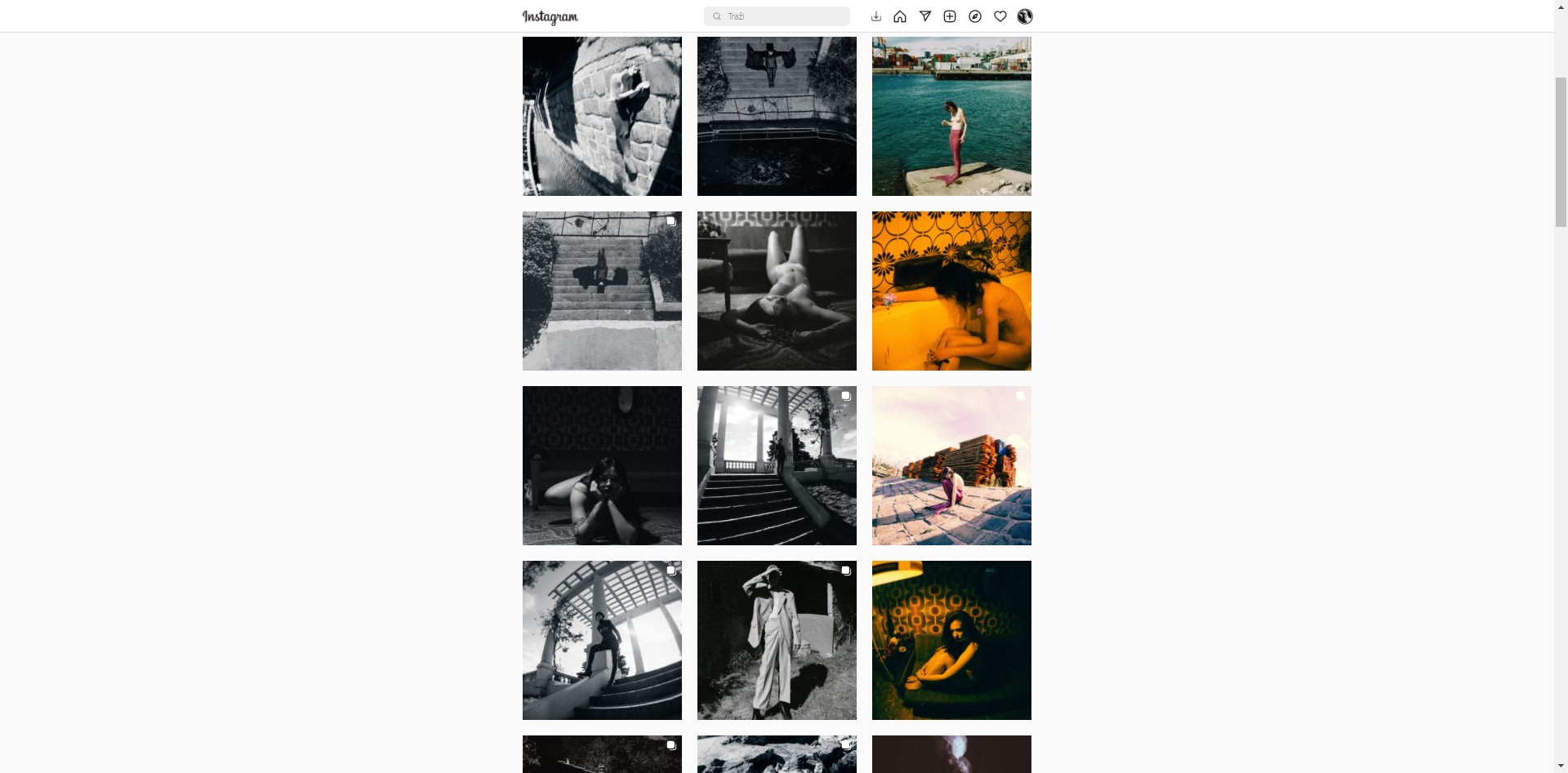Go to the home feed icon
Viewport: 1568px width, 773px height.
(900, 16)
